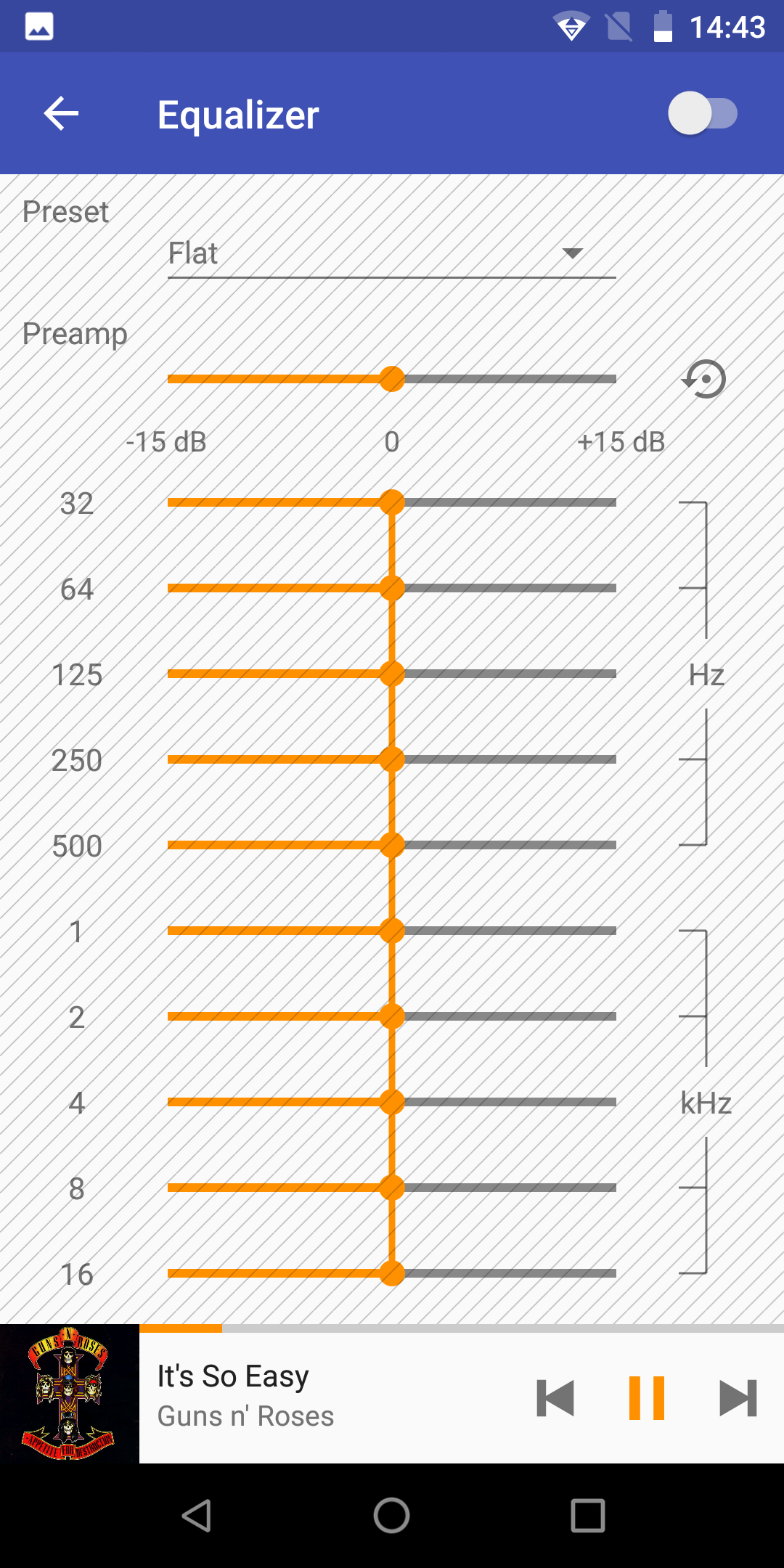This screenshot has height=1568, width=784.
Task: Adjust the 4 kHz band slider
Action: click(x=392, y=1102)
